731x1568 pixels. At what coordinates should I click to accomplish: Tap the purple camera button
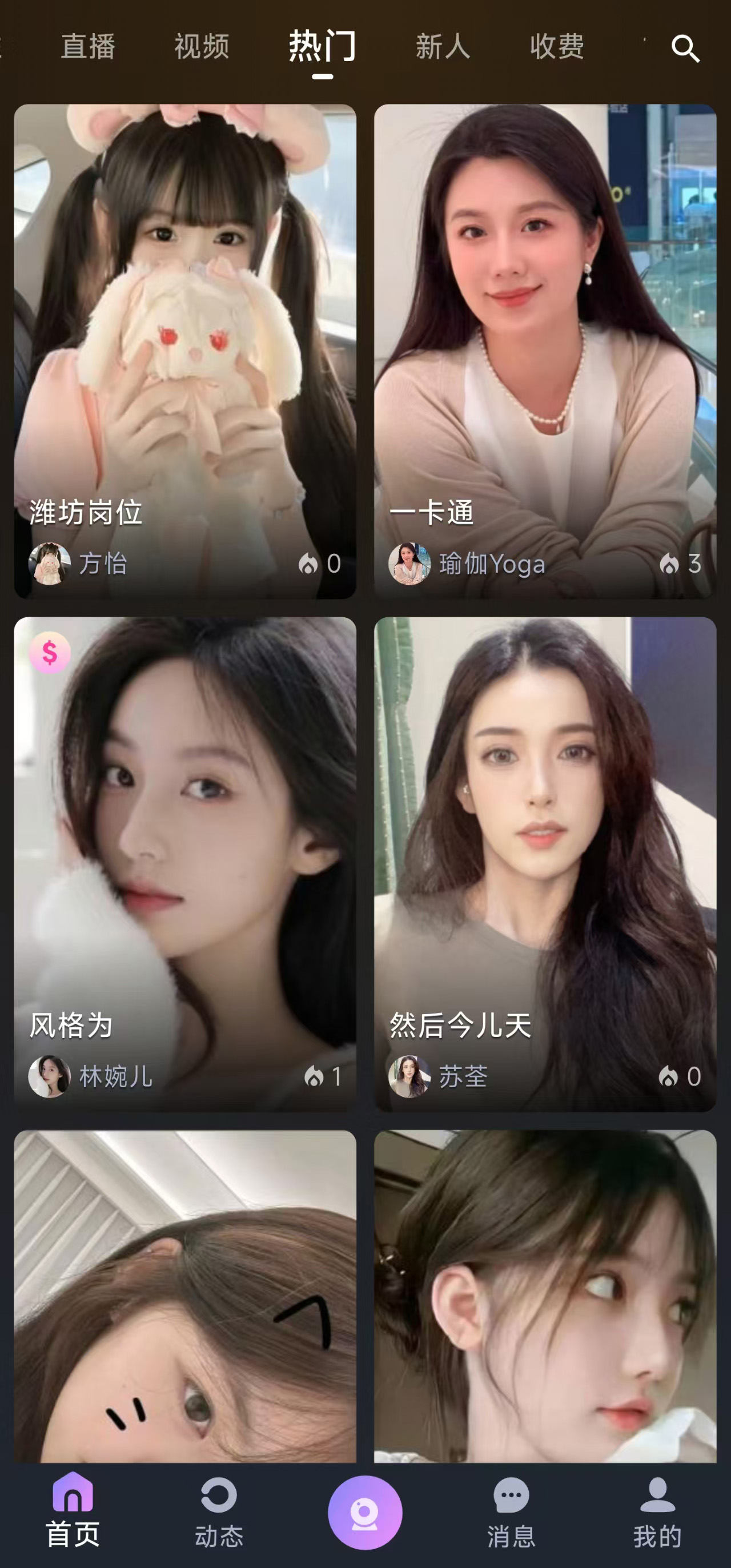point(365,1513)
